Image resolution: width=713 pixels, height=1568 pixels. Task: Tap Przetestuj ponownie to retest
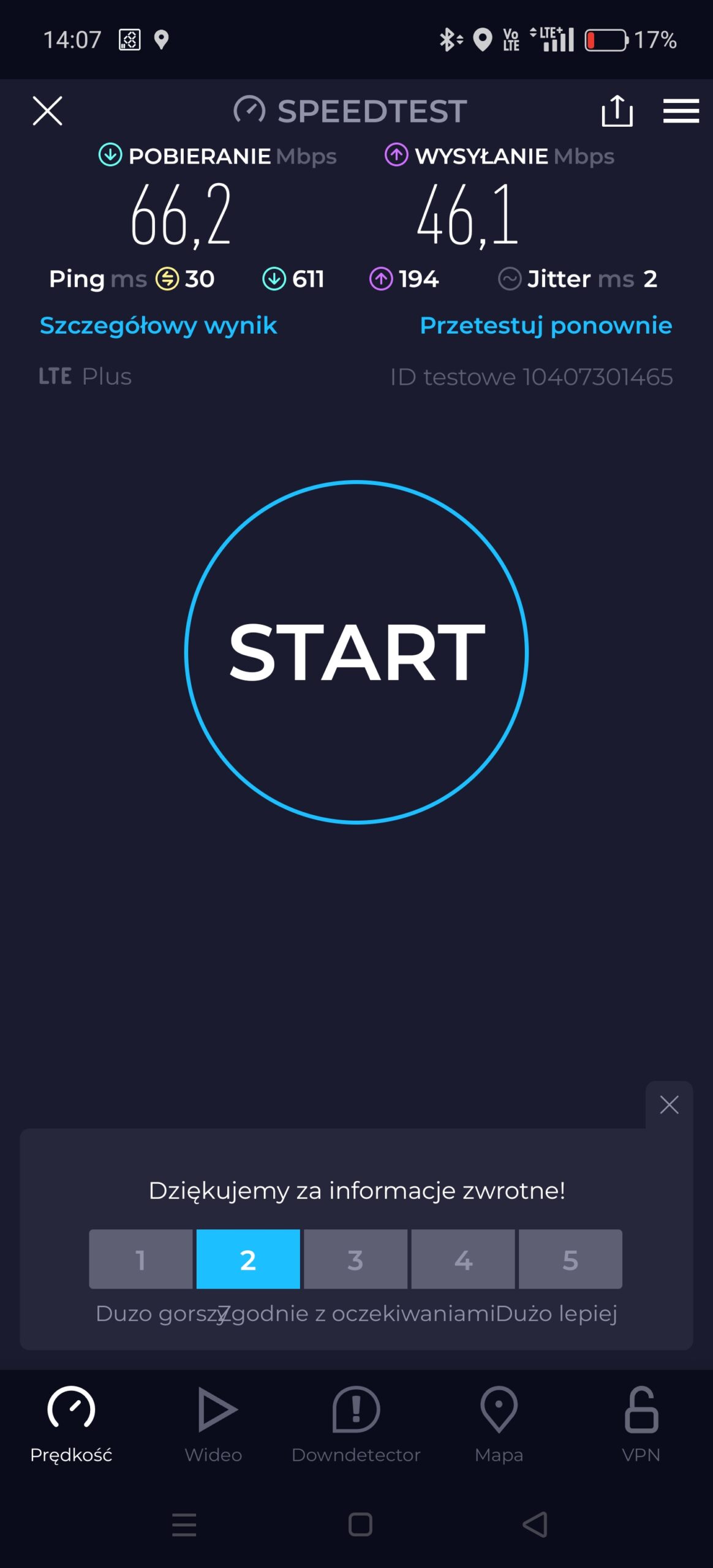click(546, 325)
